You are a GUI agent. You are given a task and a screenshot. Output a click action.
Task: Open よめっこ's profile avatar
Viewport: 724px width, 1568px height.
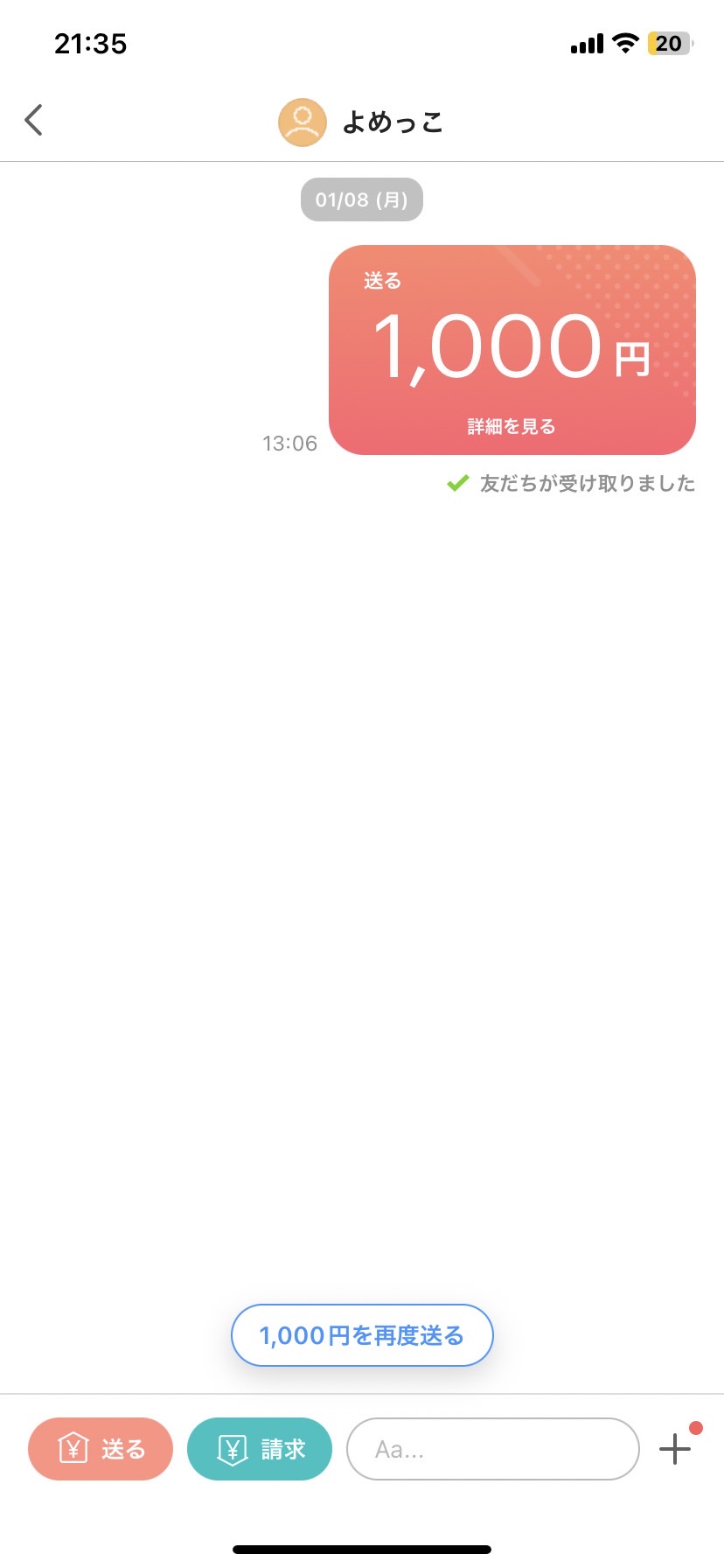pyautogui.click(x=303, y=122)
